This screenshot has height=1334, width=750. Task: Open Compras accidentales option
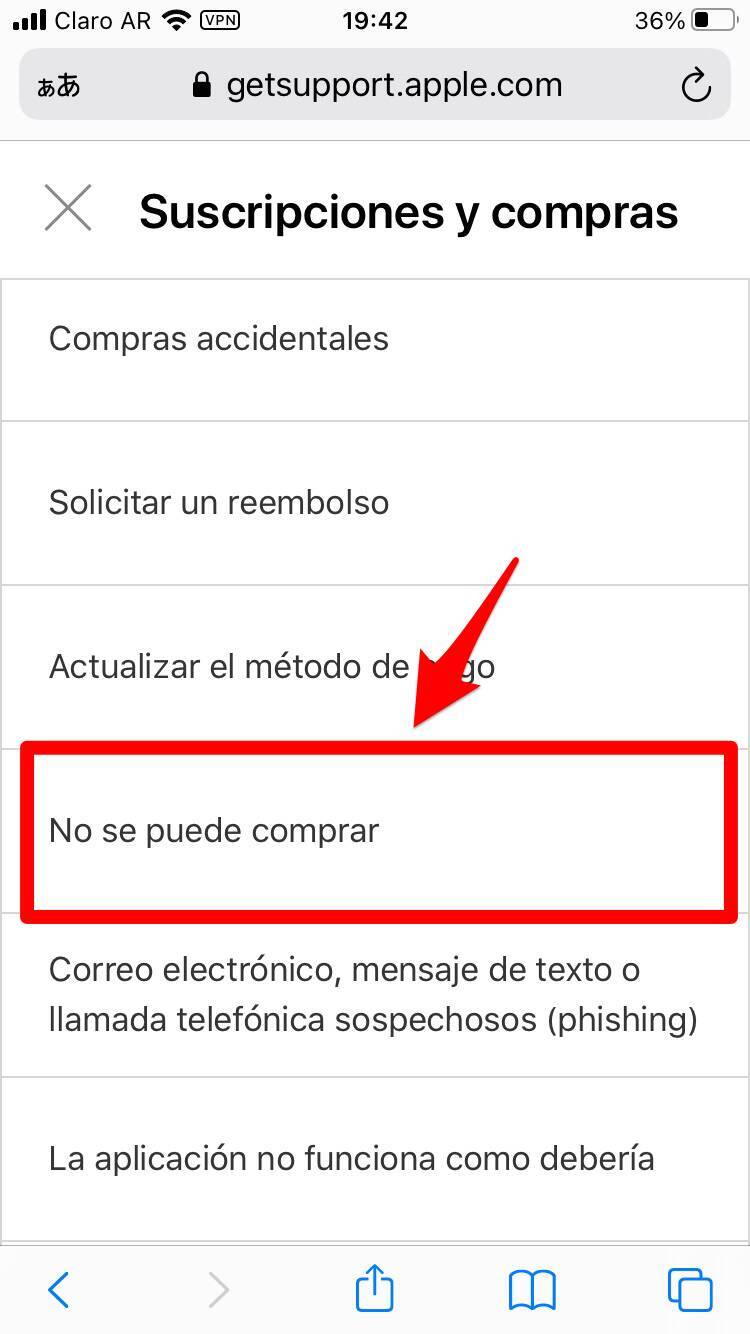point(218,339)
